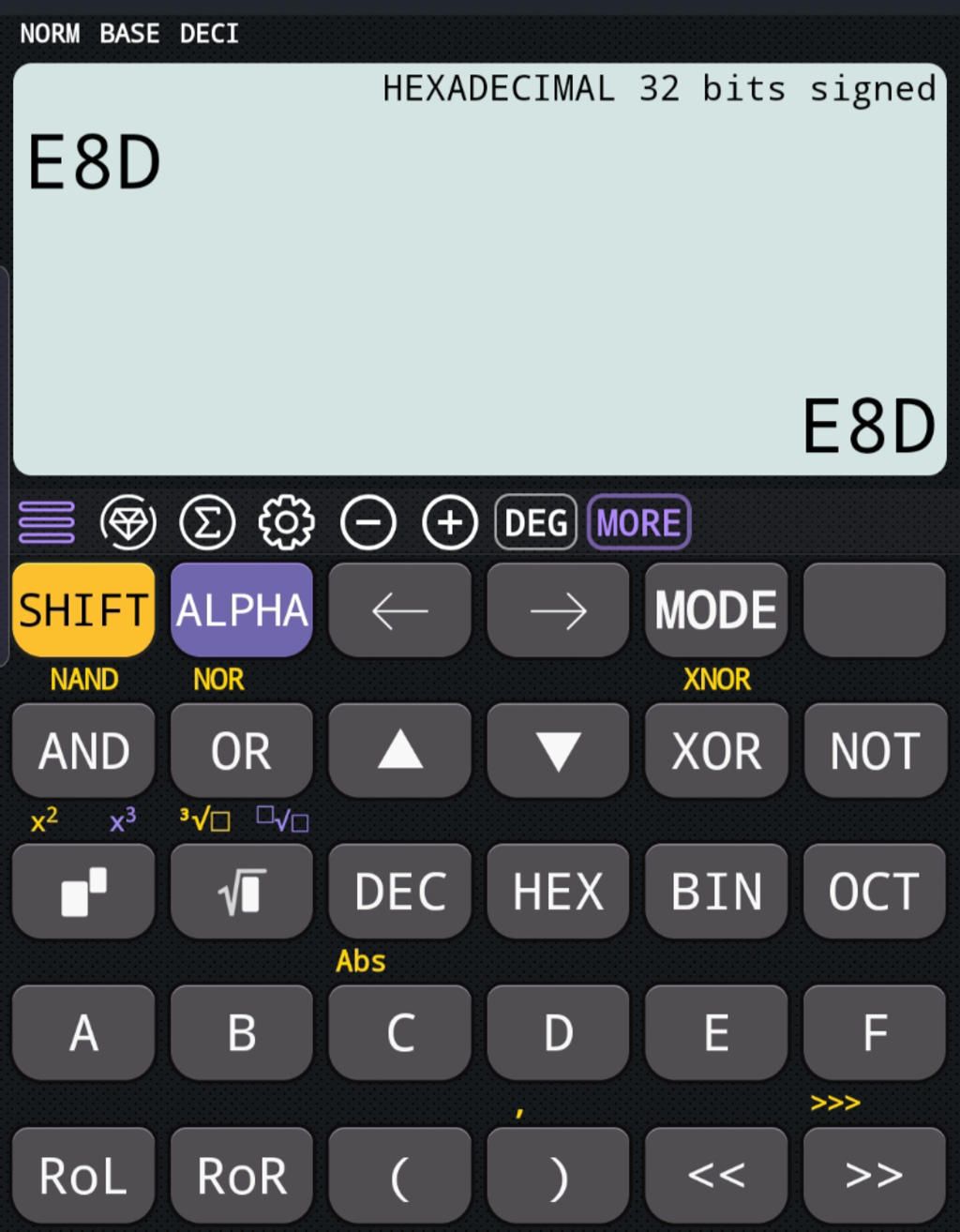Viewport: 960px width, 1232px height.
Task: Open the settings gear
Action: click(x=287, y=522)
